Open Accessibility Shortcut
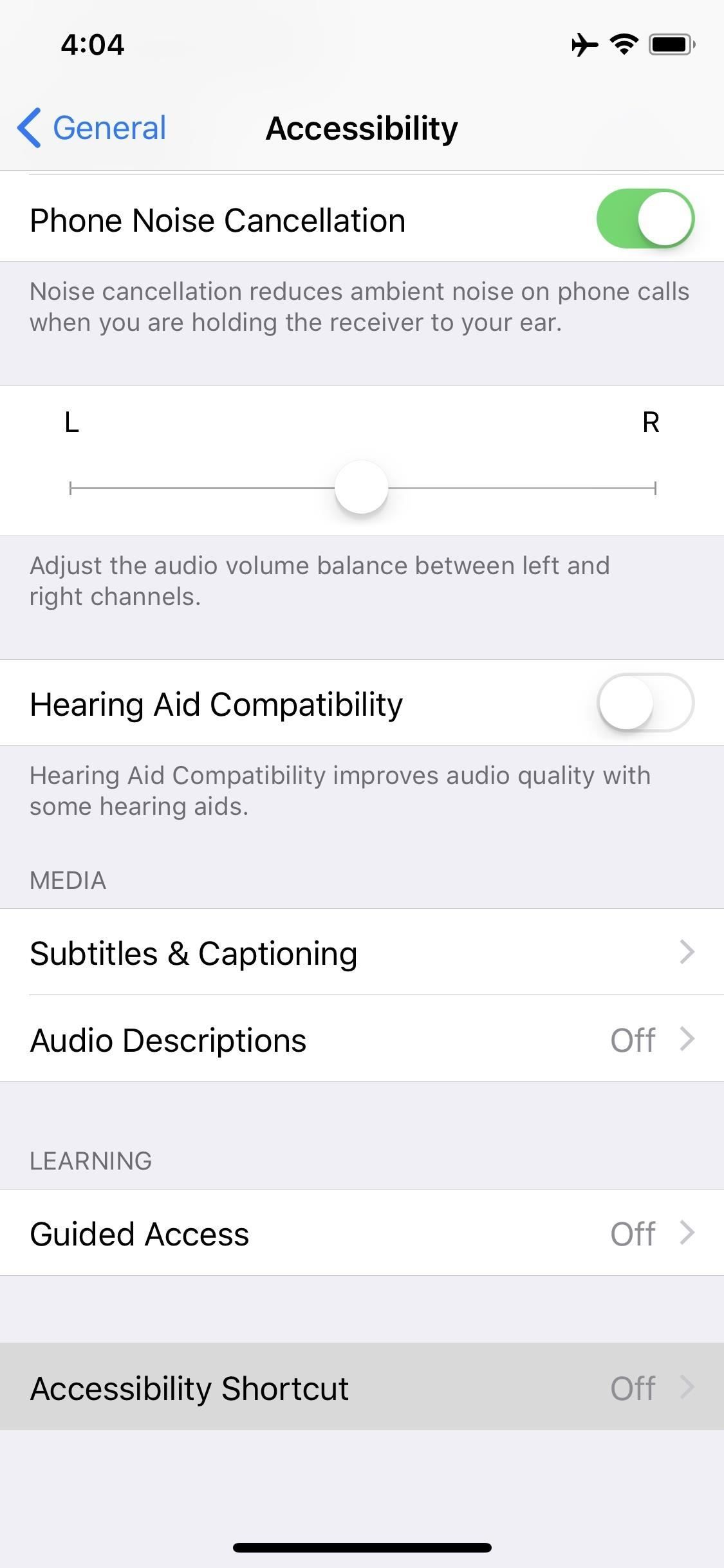 tap(362, 1388)
